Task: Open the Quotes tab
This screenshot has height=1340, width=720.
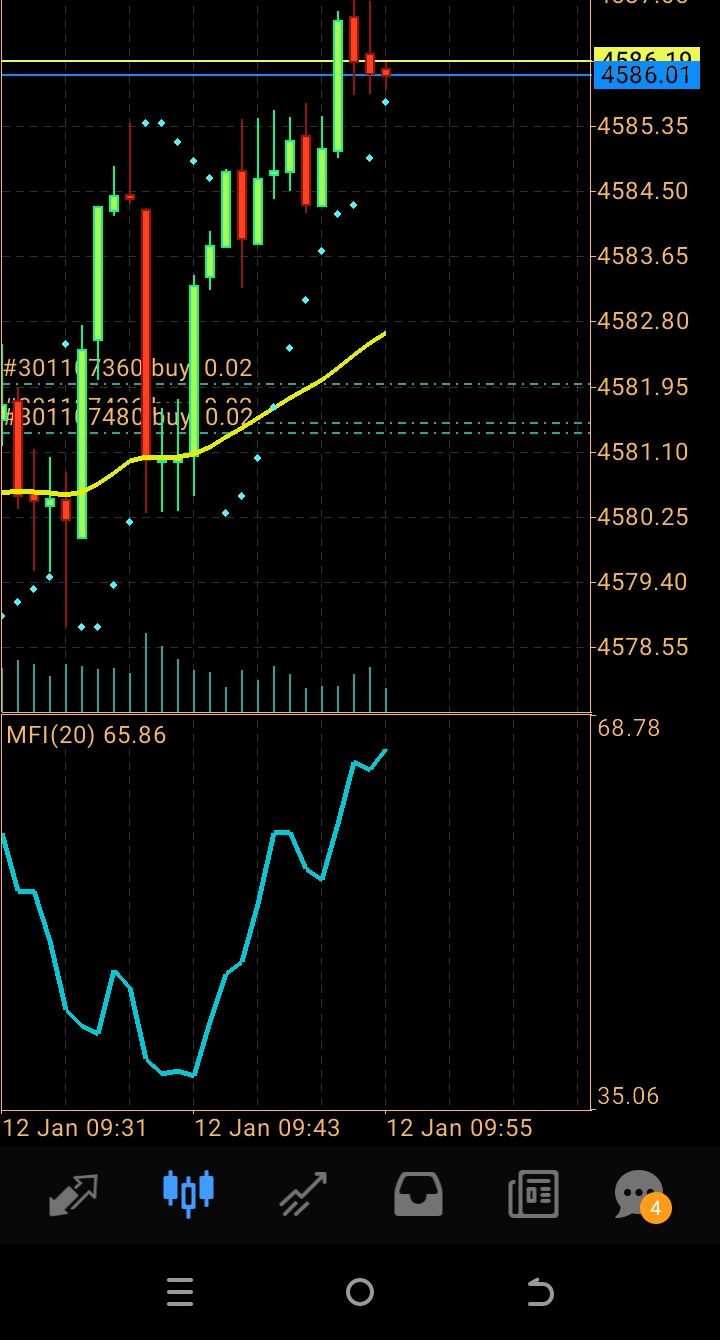Action: [x=74, y=1193]
